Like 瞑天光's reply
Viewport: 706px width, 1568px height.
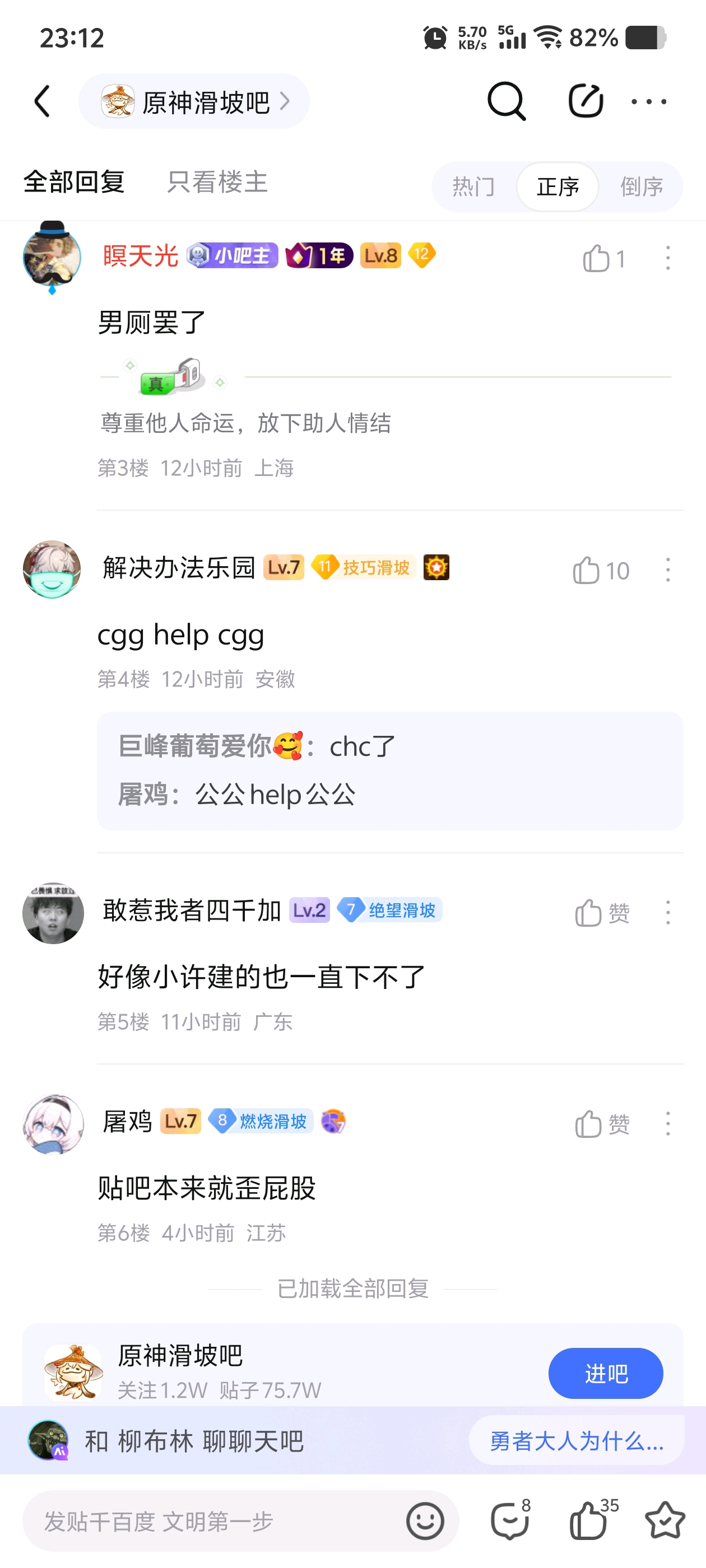point(597,259)
